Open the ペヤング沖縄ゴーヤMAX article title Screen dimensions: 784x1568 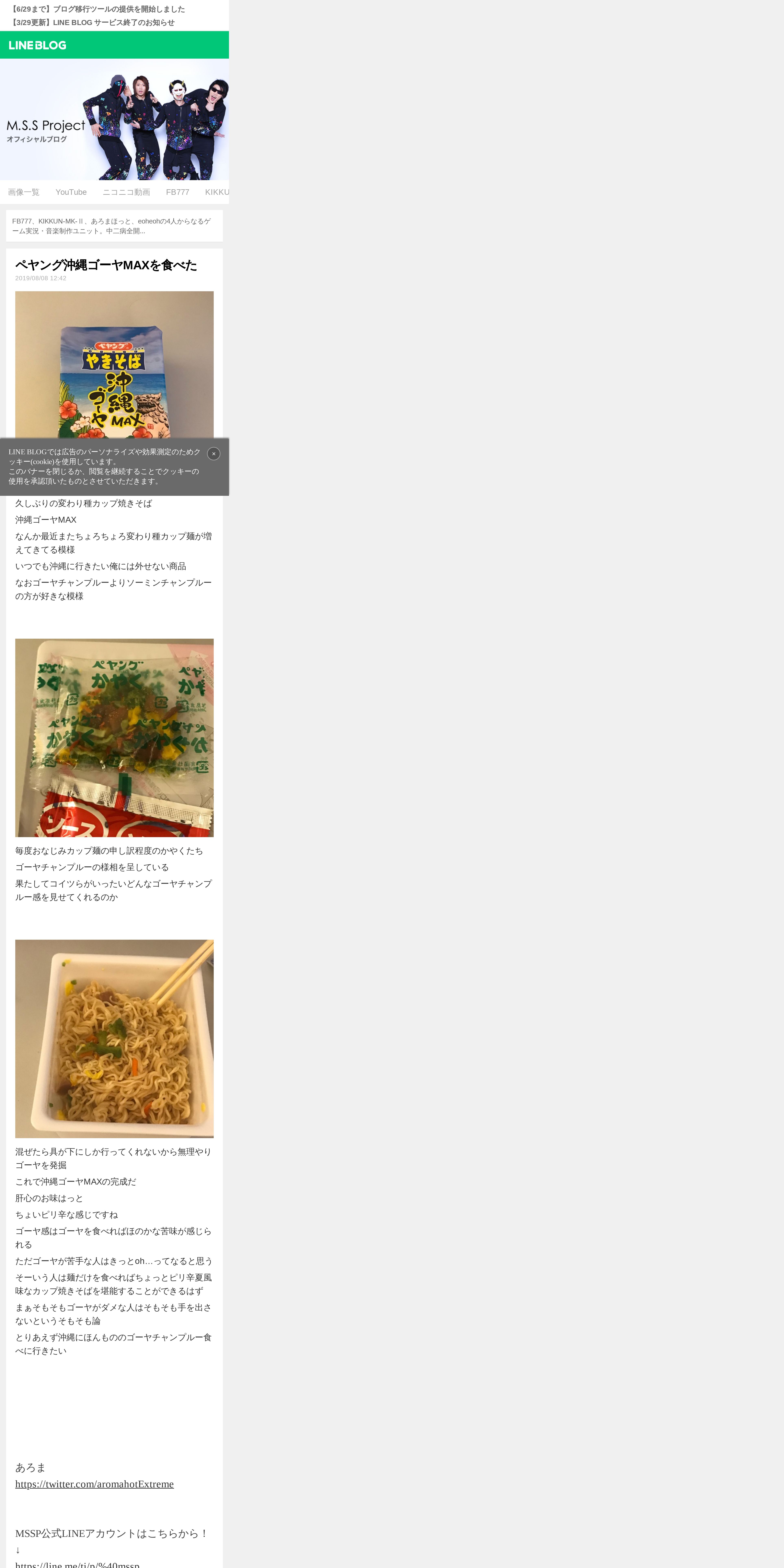pyautogui.click(x=106, y=265)
